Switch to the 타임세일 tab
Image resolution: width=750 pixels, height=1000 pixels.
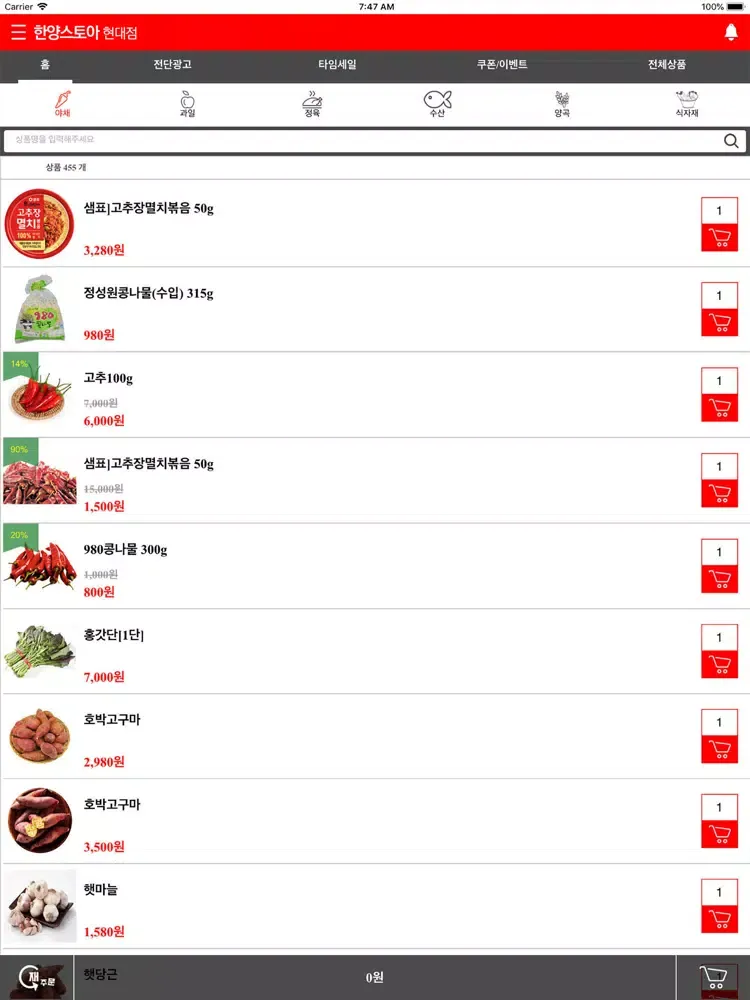pos(337,65)
